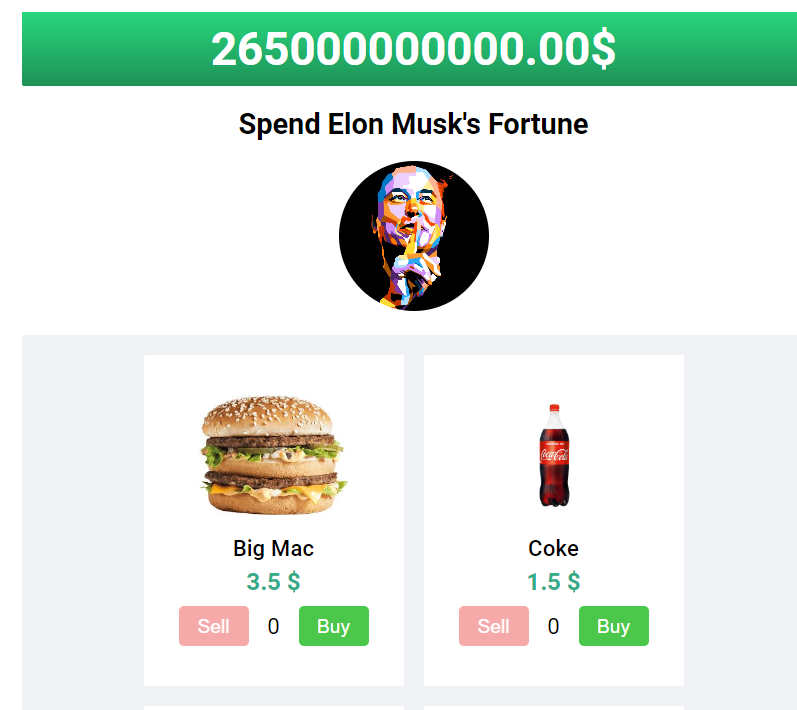Sell a Coke
Image resolution: width=797 pixels, height=710 pixels.
coord(494,626)
